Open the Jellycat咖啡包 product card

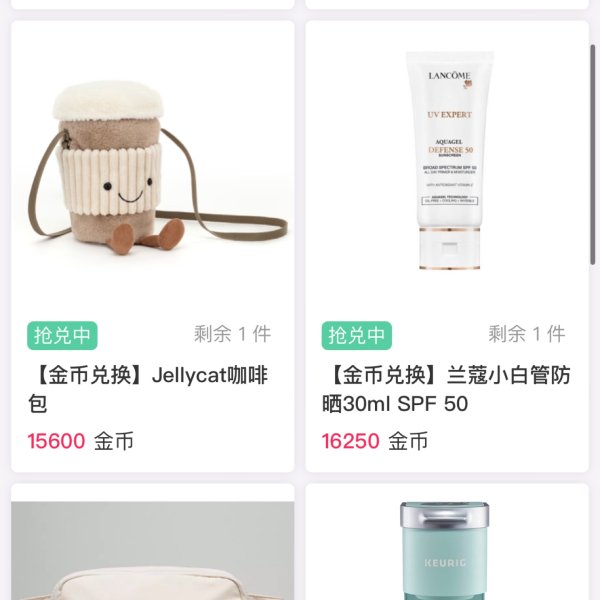[x=152, y=246]
